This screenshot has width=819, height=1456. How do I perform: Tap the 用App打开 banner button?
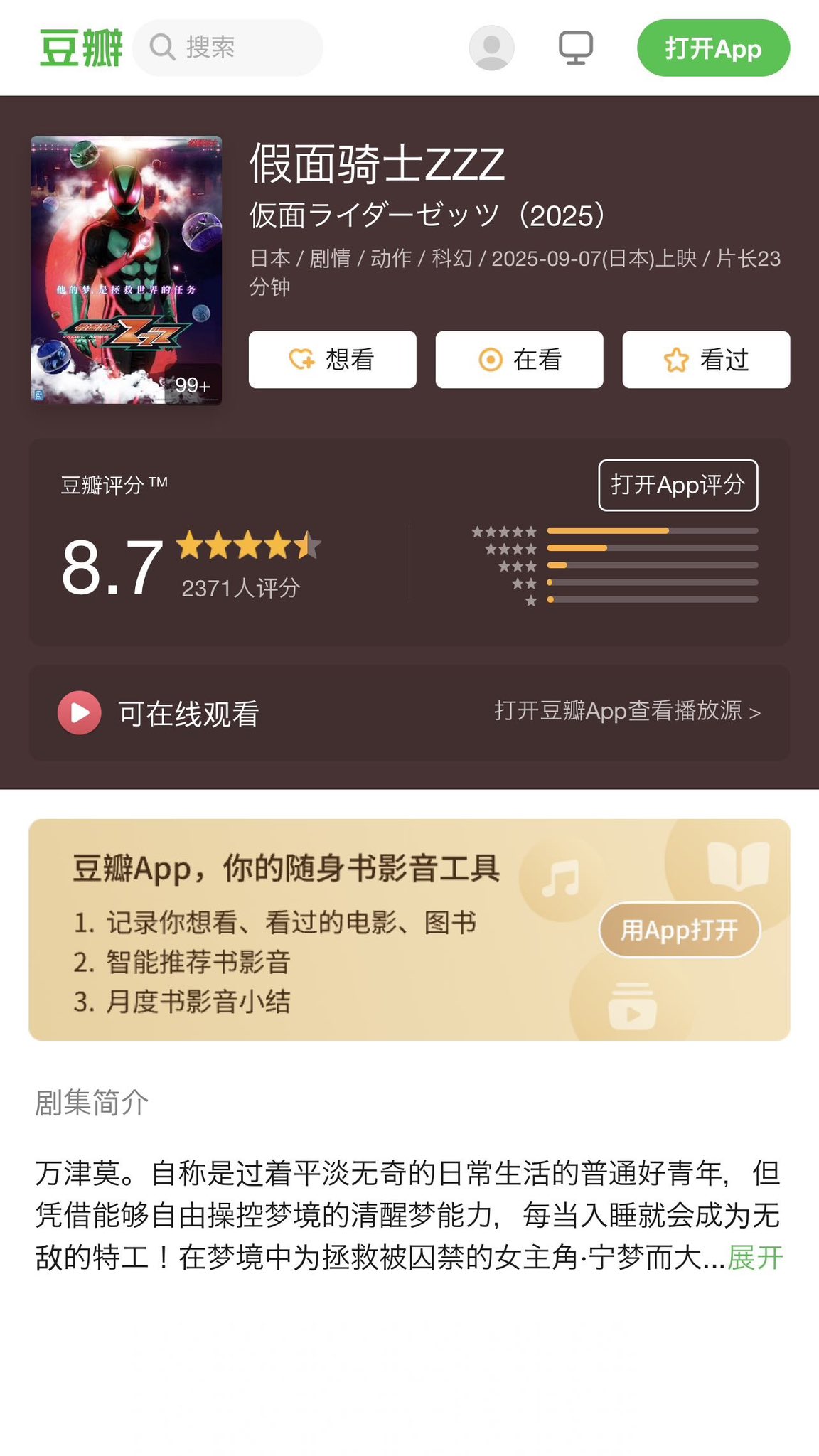[x=680, y=930]
